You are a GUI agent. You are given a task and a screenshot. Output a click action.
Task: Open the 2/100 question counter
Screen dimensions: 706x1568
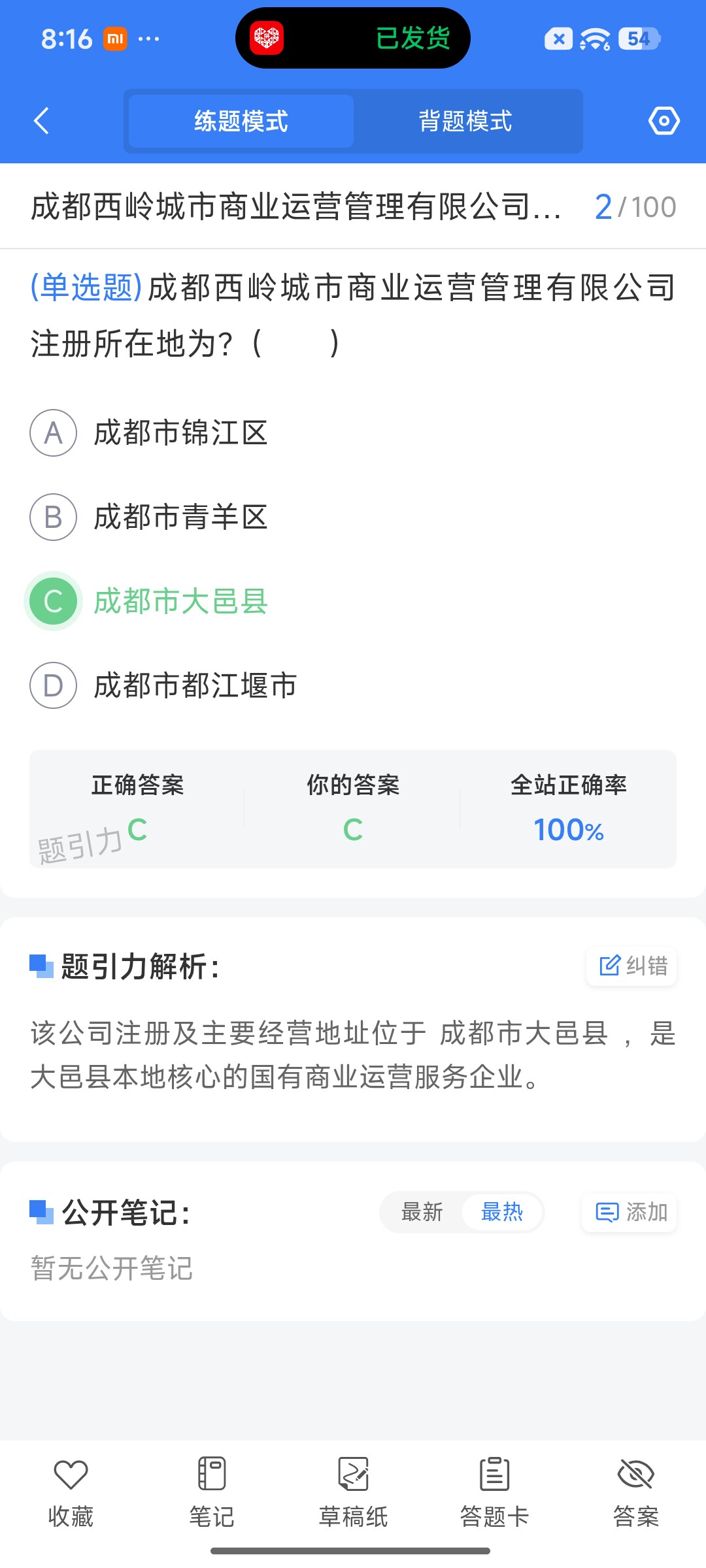pos(635,207)
